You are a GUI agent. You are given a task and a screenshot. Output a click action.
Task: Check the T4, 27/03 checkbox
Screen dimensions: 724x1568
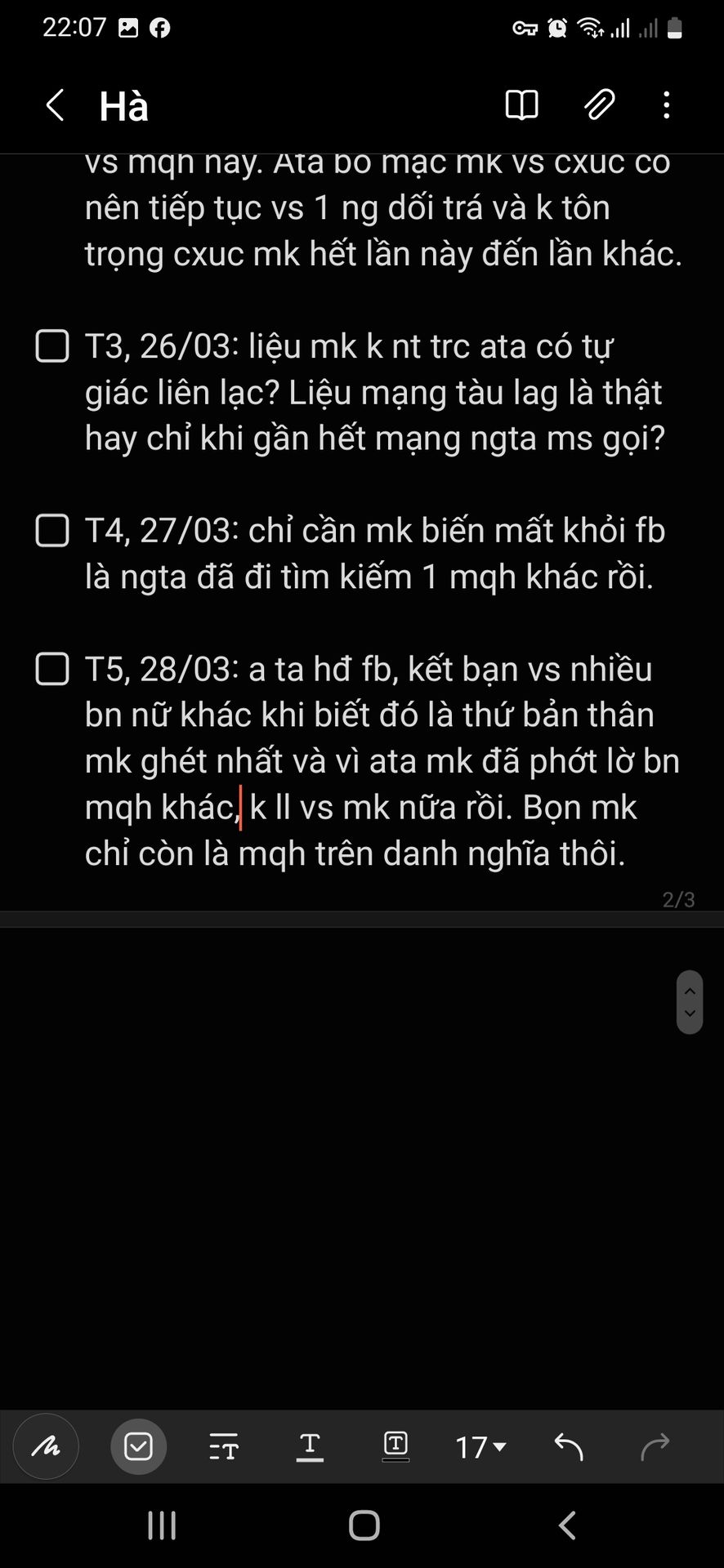(52, 531)
